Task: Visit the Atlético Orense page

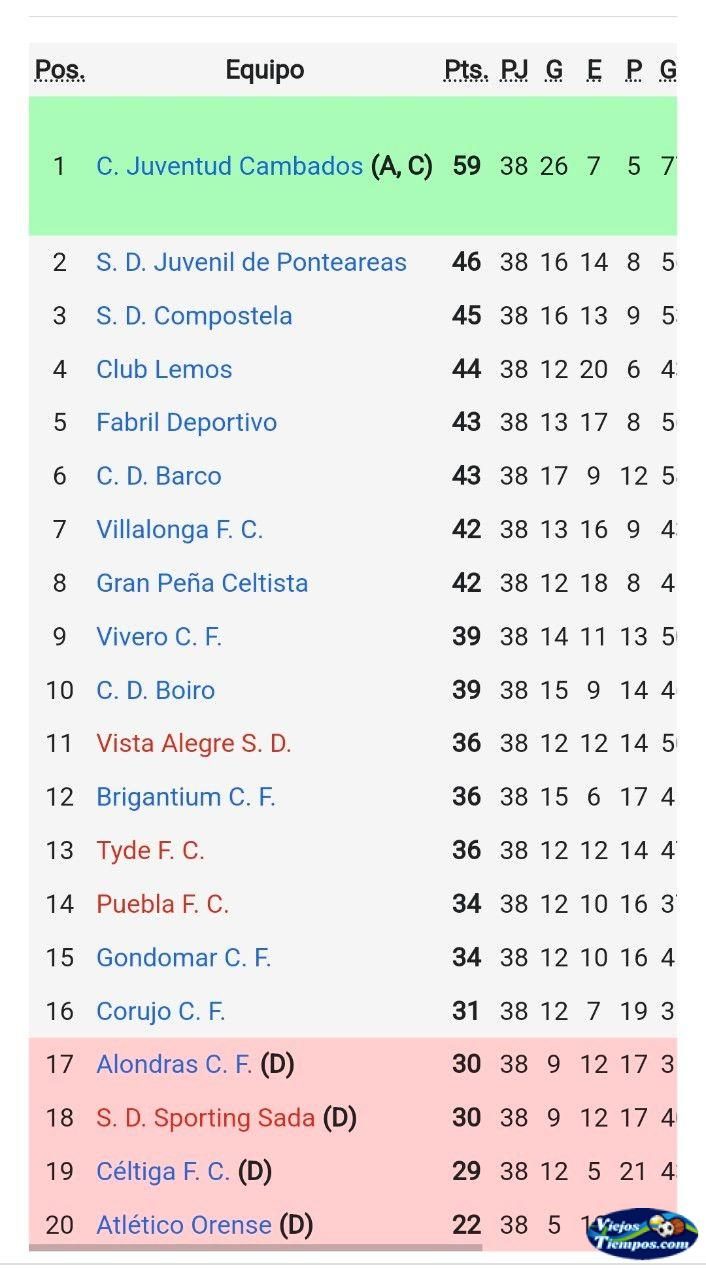Action: click(x=184, y=1224)
